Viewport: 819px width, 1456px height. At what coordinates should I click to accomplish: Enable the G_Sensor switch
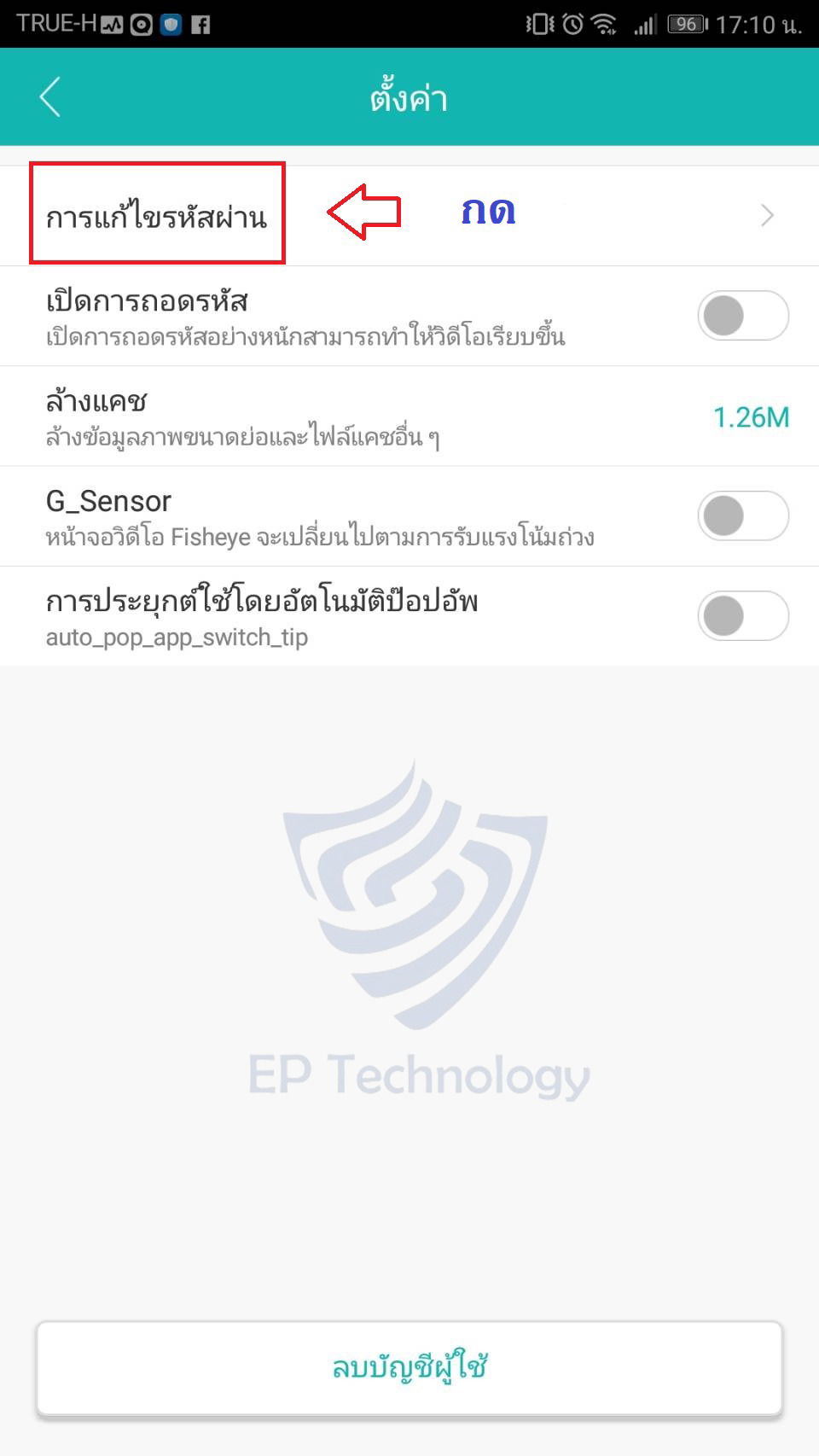(742, 515)
